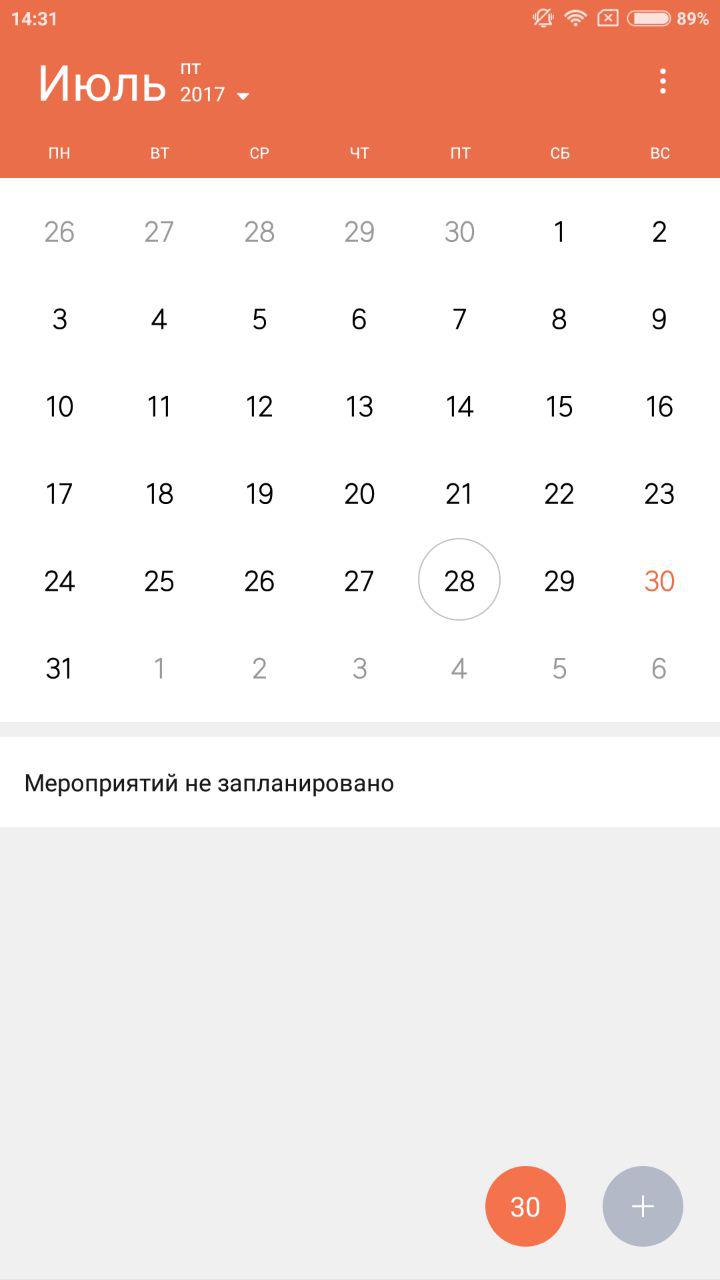
Task: Expand the Июль 2017 month picker
Action: [x=144, y=83]
